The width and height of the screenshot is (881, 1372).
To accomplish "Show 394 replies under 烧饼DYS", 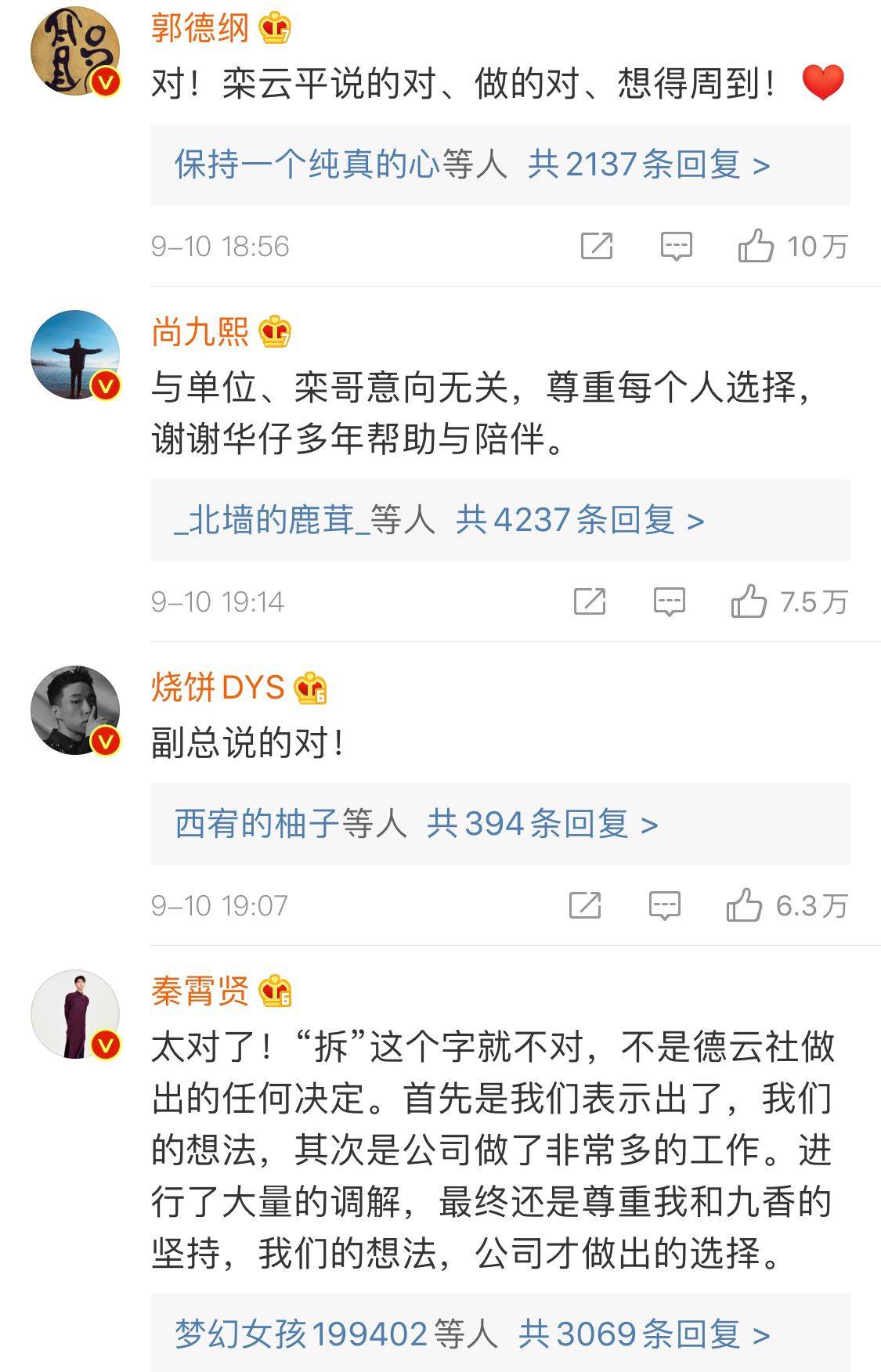I will pyautogui.click(x=542, y=824).
